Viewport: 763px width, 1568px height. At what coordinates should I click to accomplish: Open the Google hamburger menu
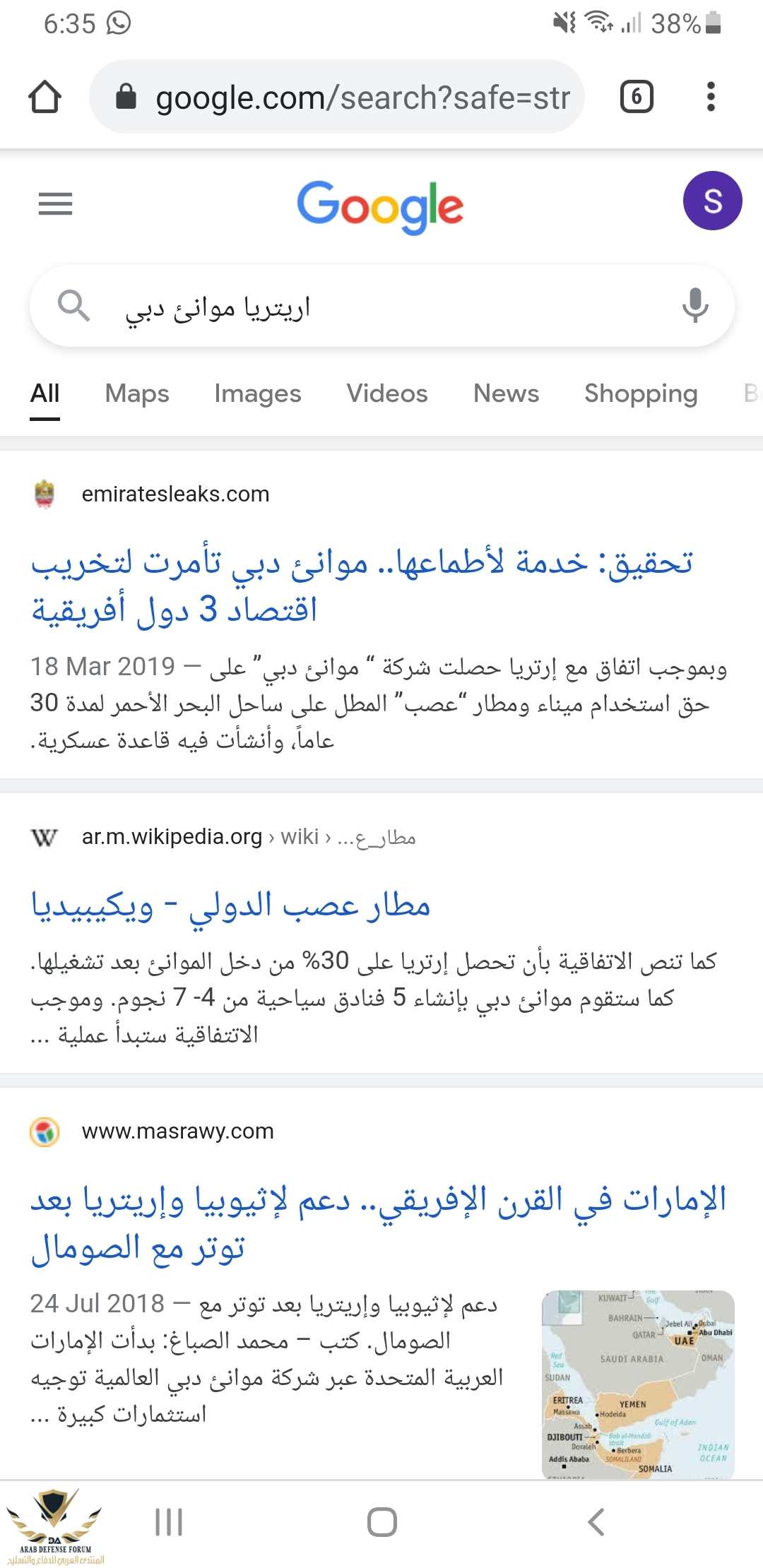[55, 204]
